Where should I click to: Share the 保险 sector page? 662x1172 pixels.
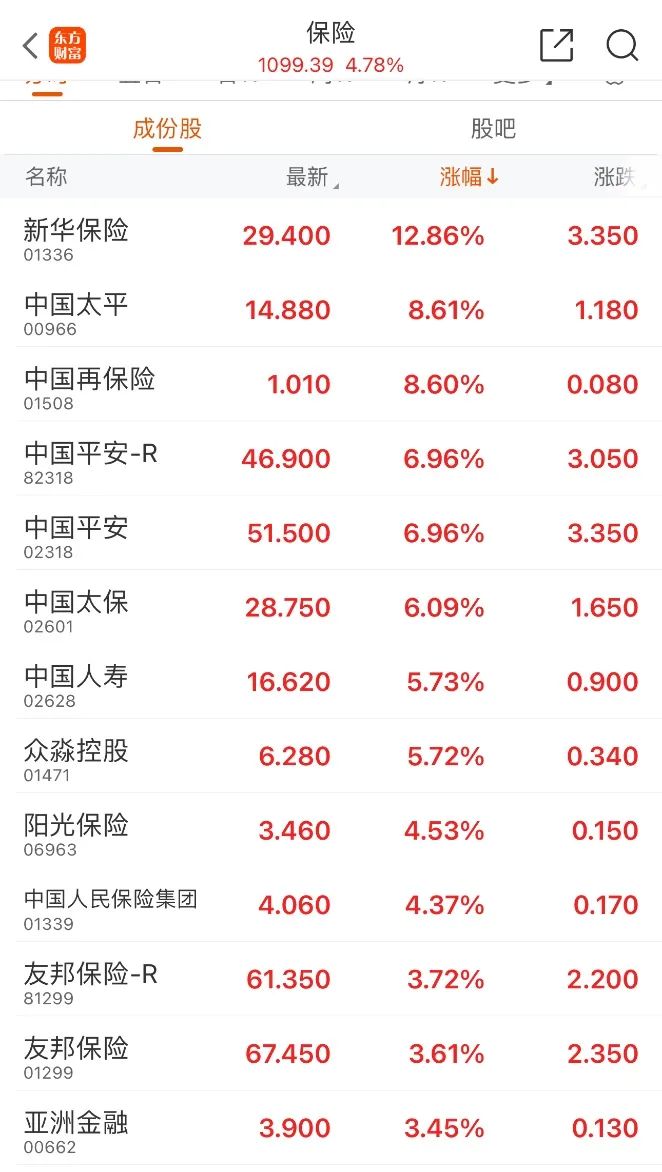pos(556,45)
